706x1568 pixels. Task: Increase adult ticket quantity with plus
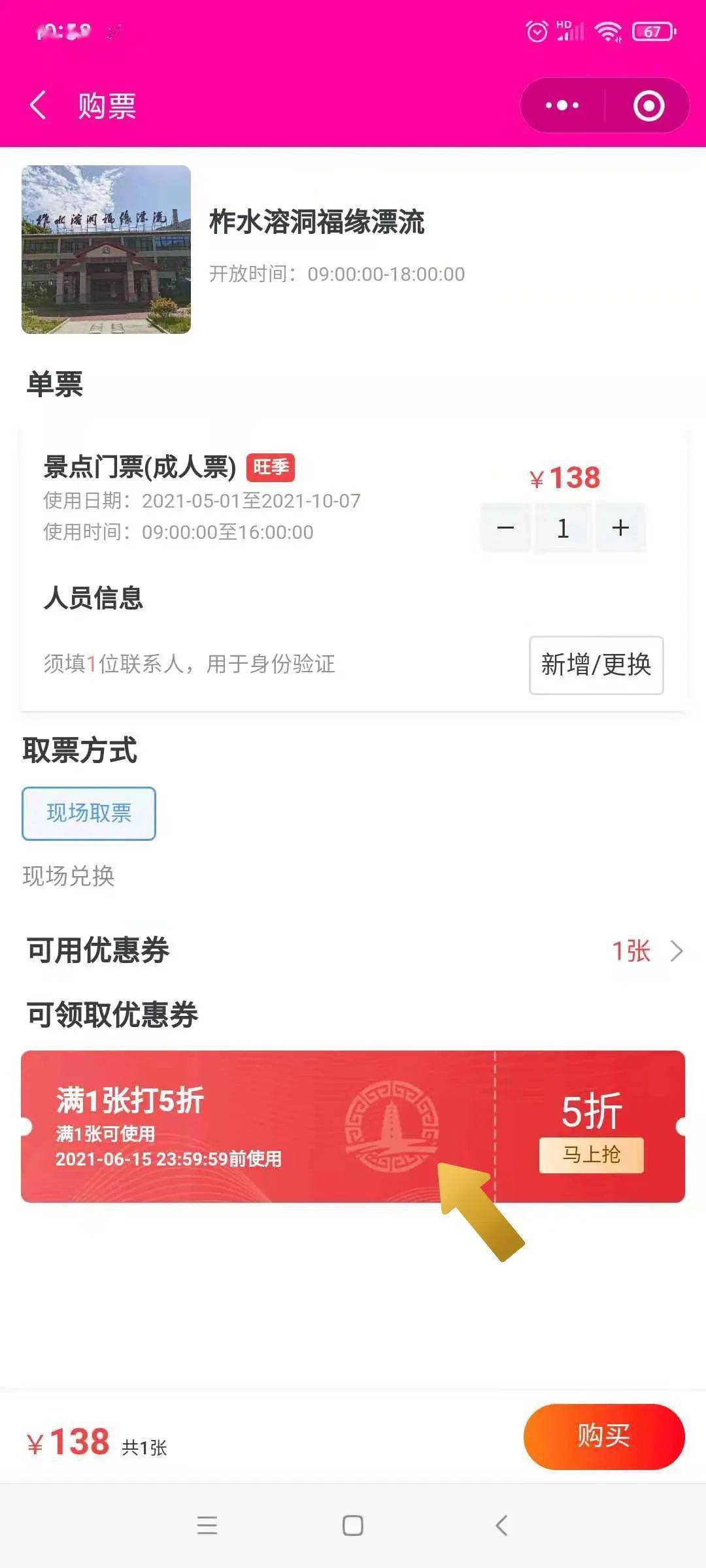coord(620,528)
